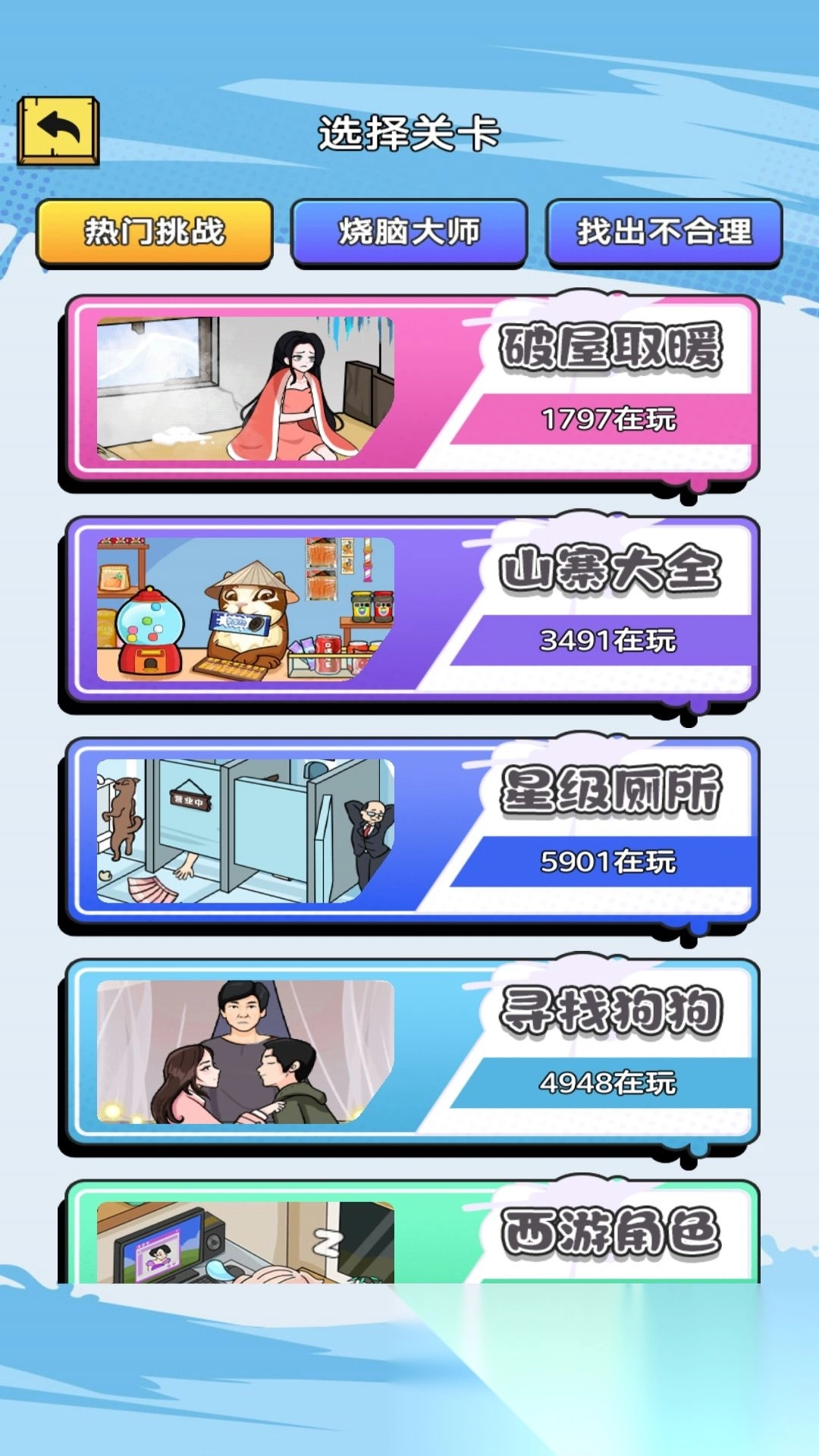The image size is (819, 1456).
Task: Open the 山寨大全 level card
Action: click(411, 610)
